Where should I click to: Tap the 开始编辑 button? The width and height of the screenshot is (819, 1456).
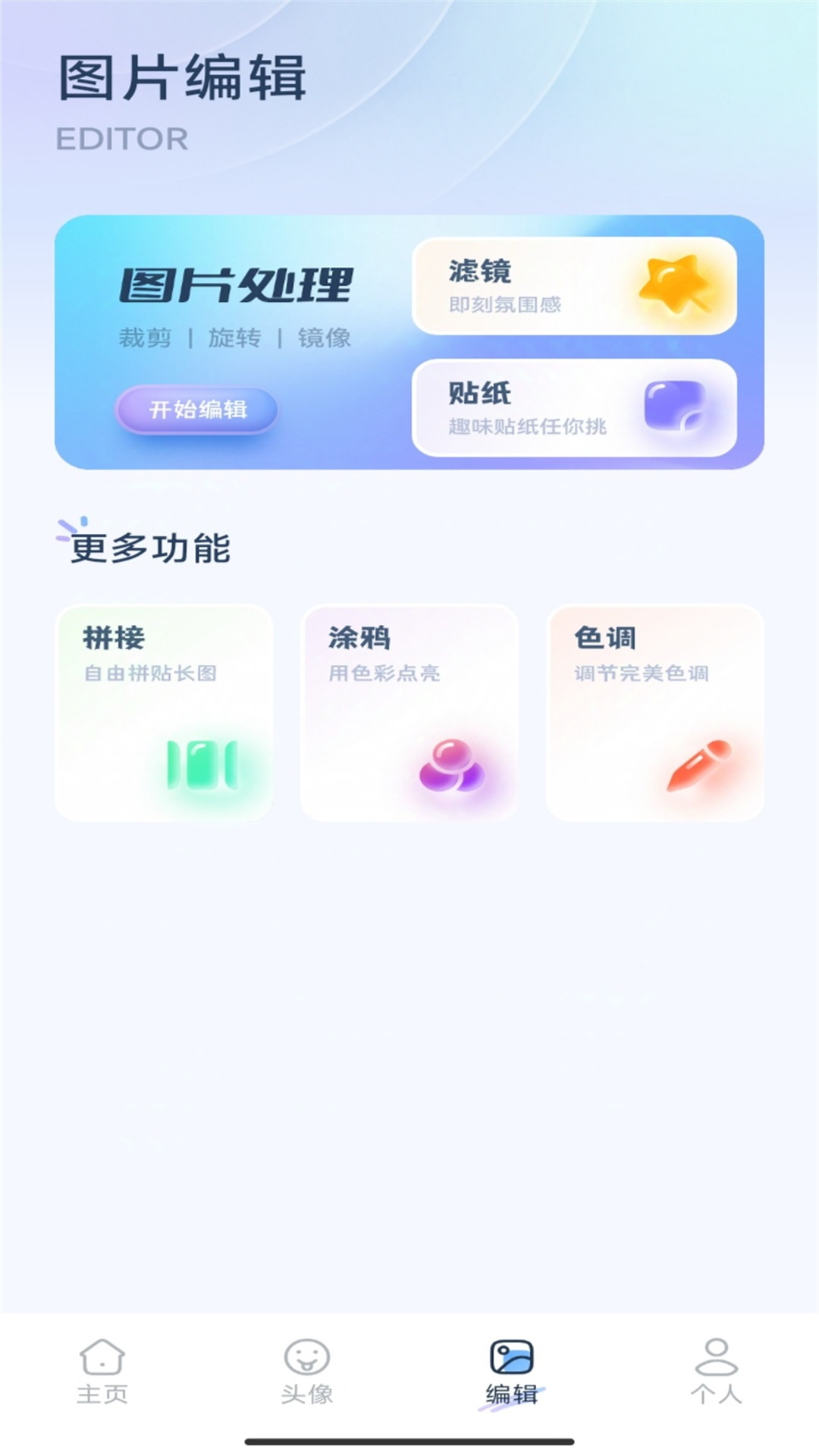pyautogui.click(x=197, y=409)
